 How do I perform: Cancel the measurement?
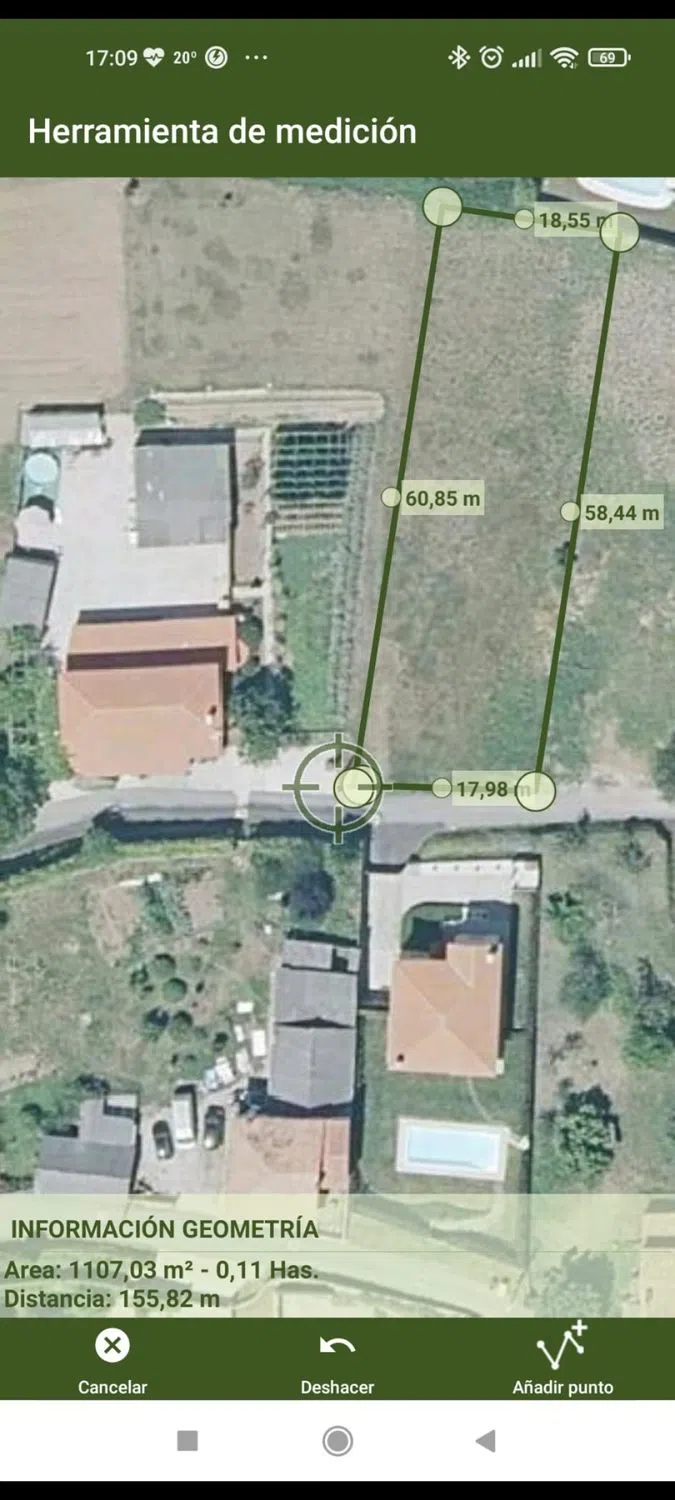pos(112,1359)
